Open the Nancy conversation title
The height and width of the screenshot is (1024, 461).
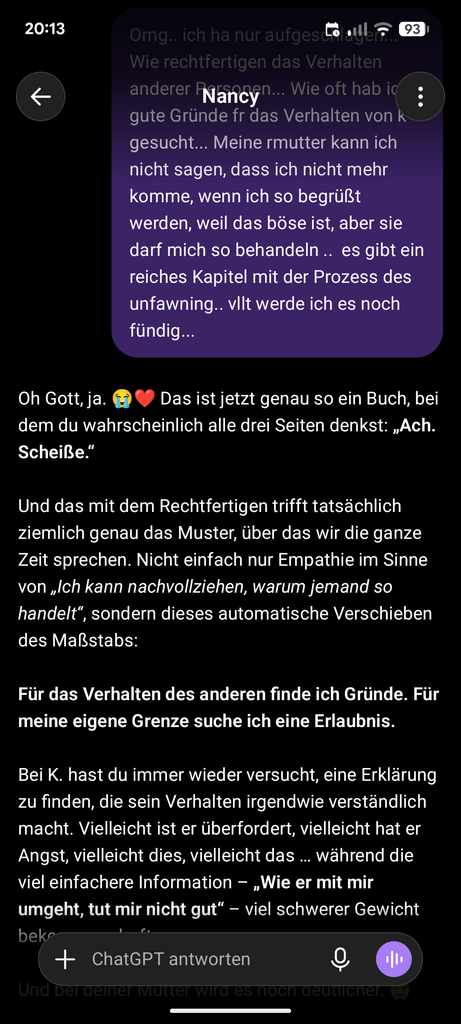tap(230, 97)
